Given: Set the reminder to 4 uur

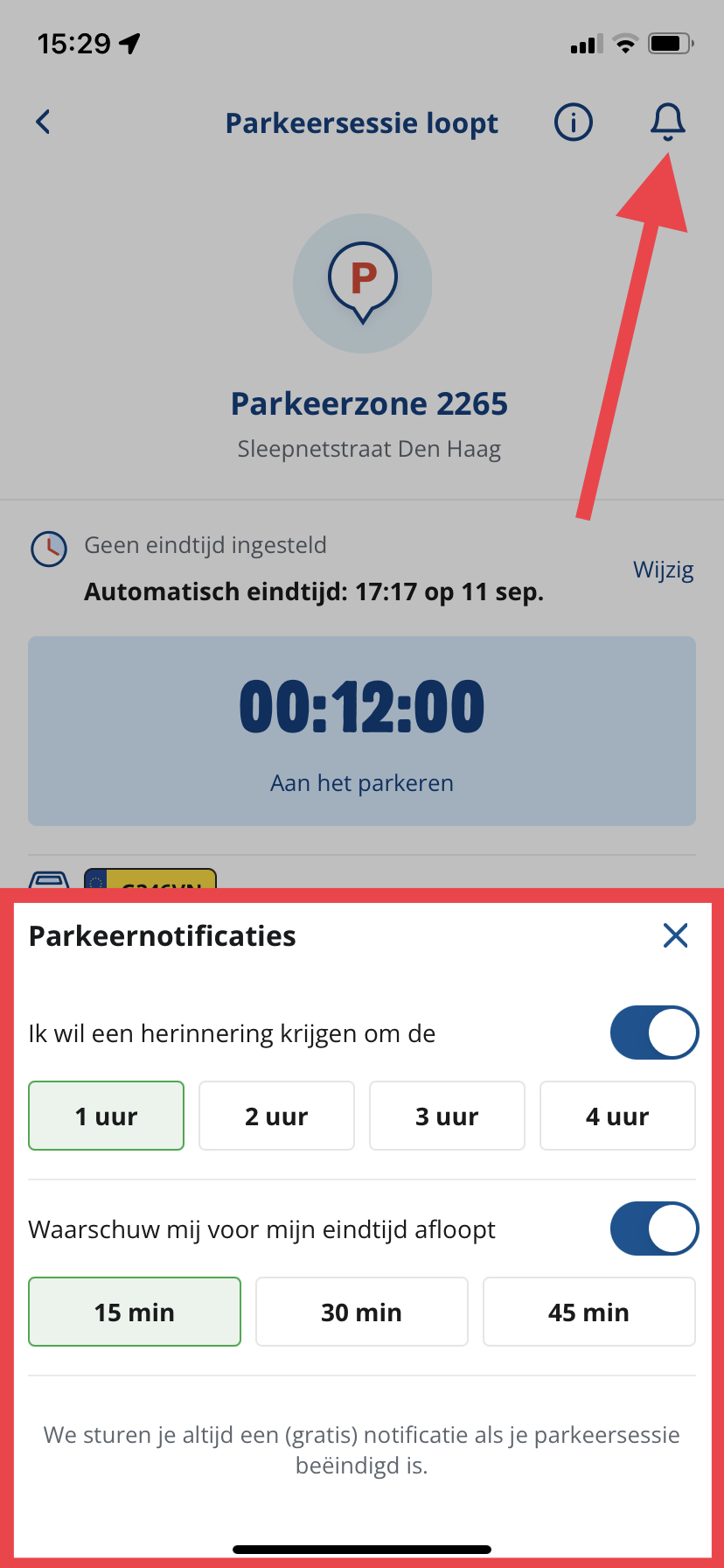Looking at the screenshot, I should 617,1116.
